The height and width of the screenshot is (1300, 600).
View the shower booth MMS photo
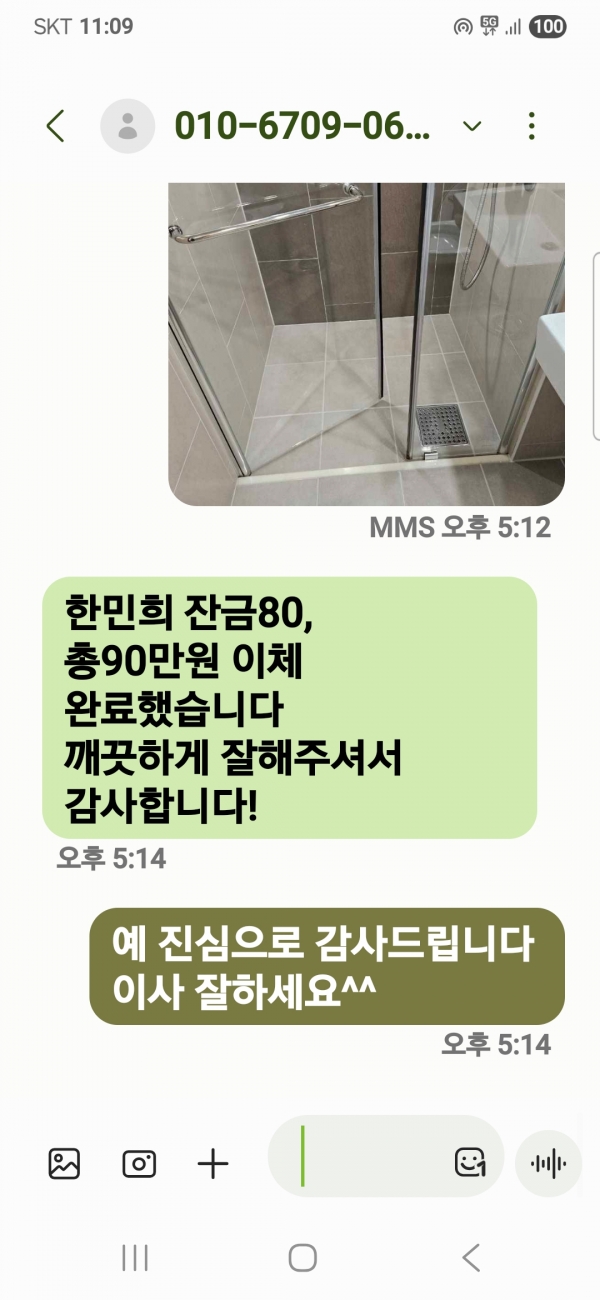(366, 343)
